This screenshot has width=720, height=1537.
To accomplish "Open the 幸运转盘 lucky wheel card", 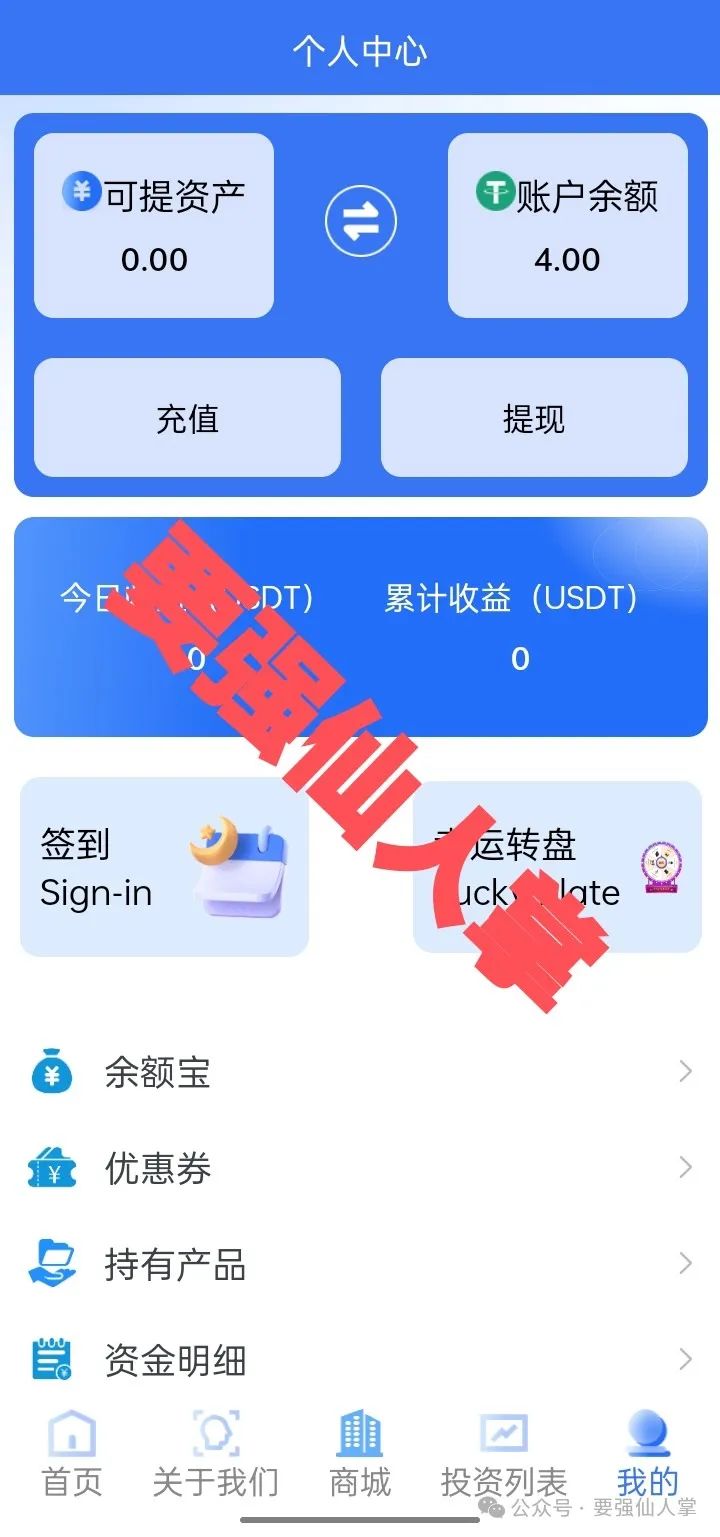I will click(x=557, y=866).
